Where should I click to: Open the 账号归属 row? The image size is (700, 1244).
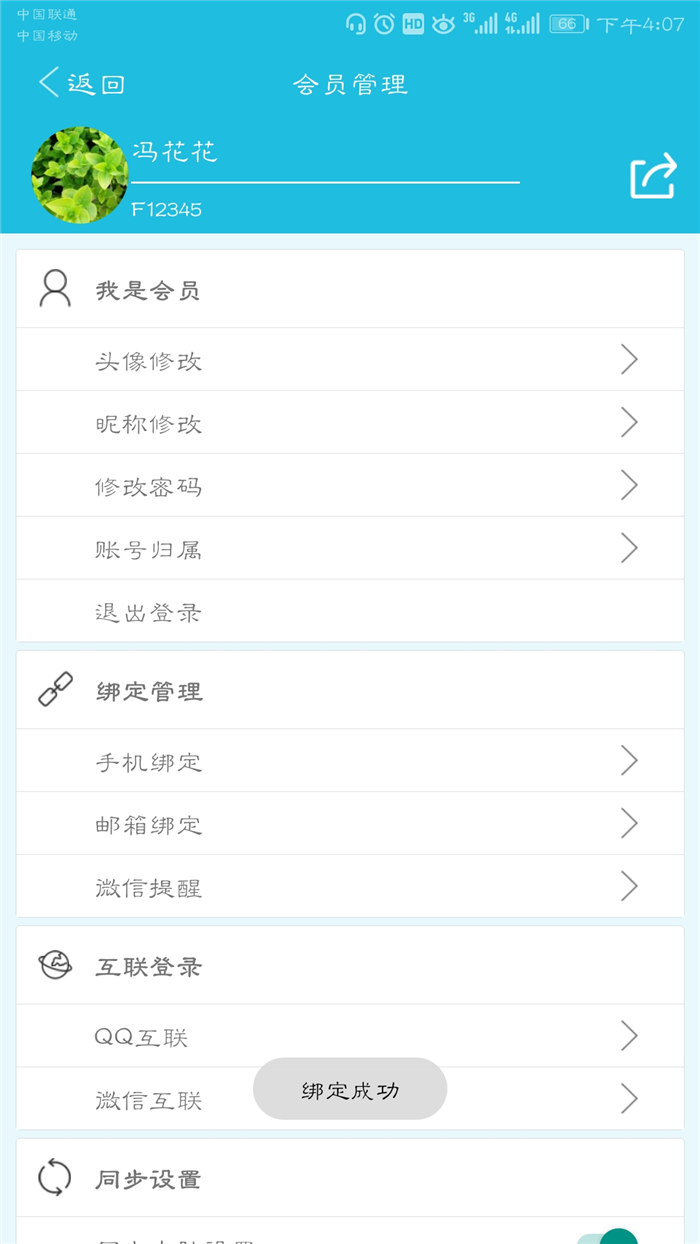click(350, 549)
